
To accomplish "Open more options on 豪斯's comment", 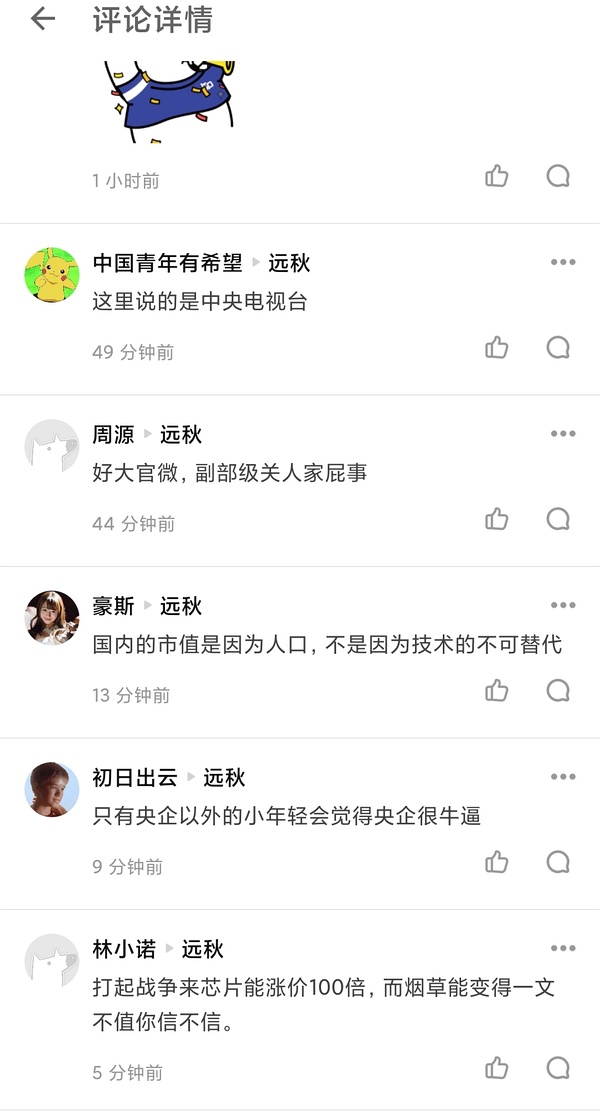I will coord(563,605).
